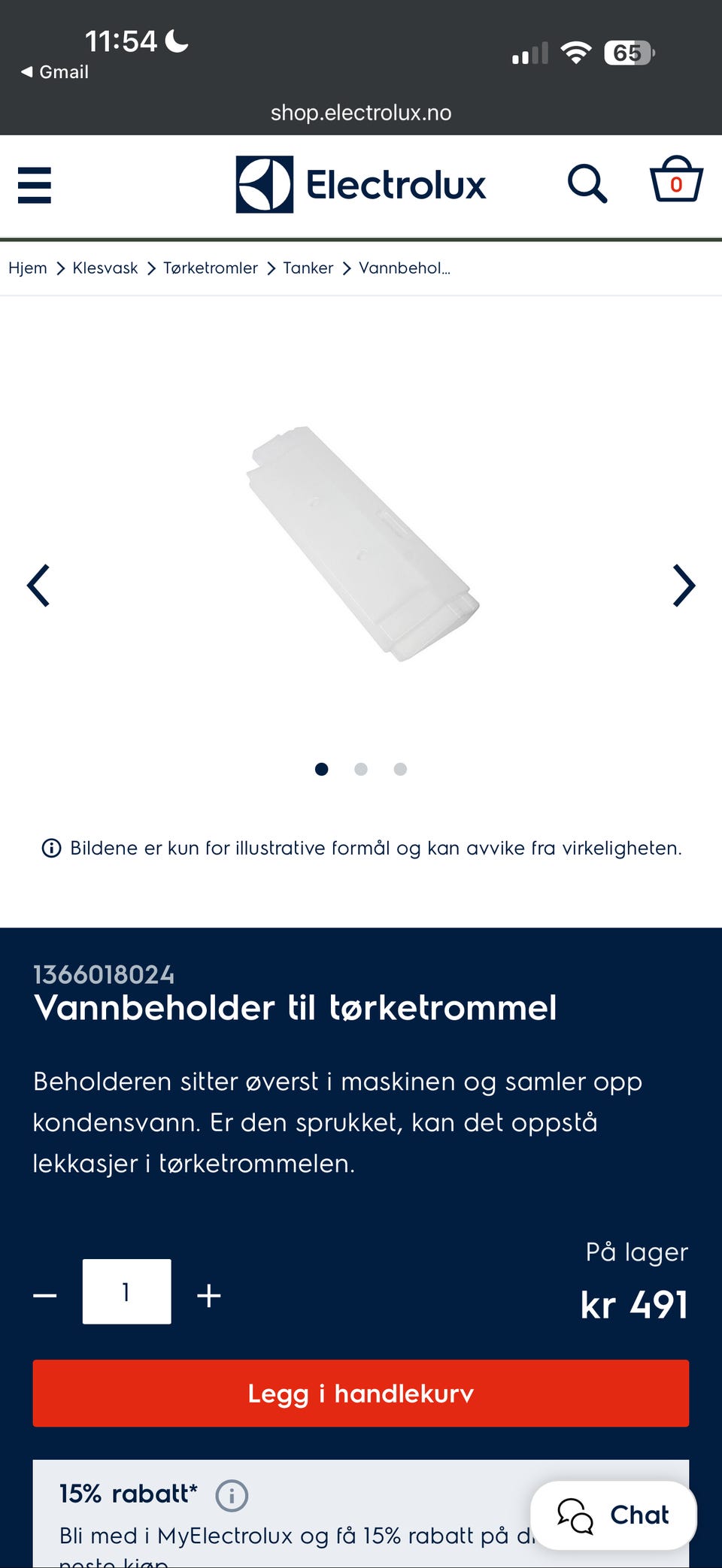Open the search function

click(587, 182)
